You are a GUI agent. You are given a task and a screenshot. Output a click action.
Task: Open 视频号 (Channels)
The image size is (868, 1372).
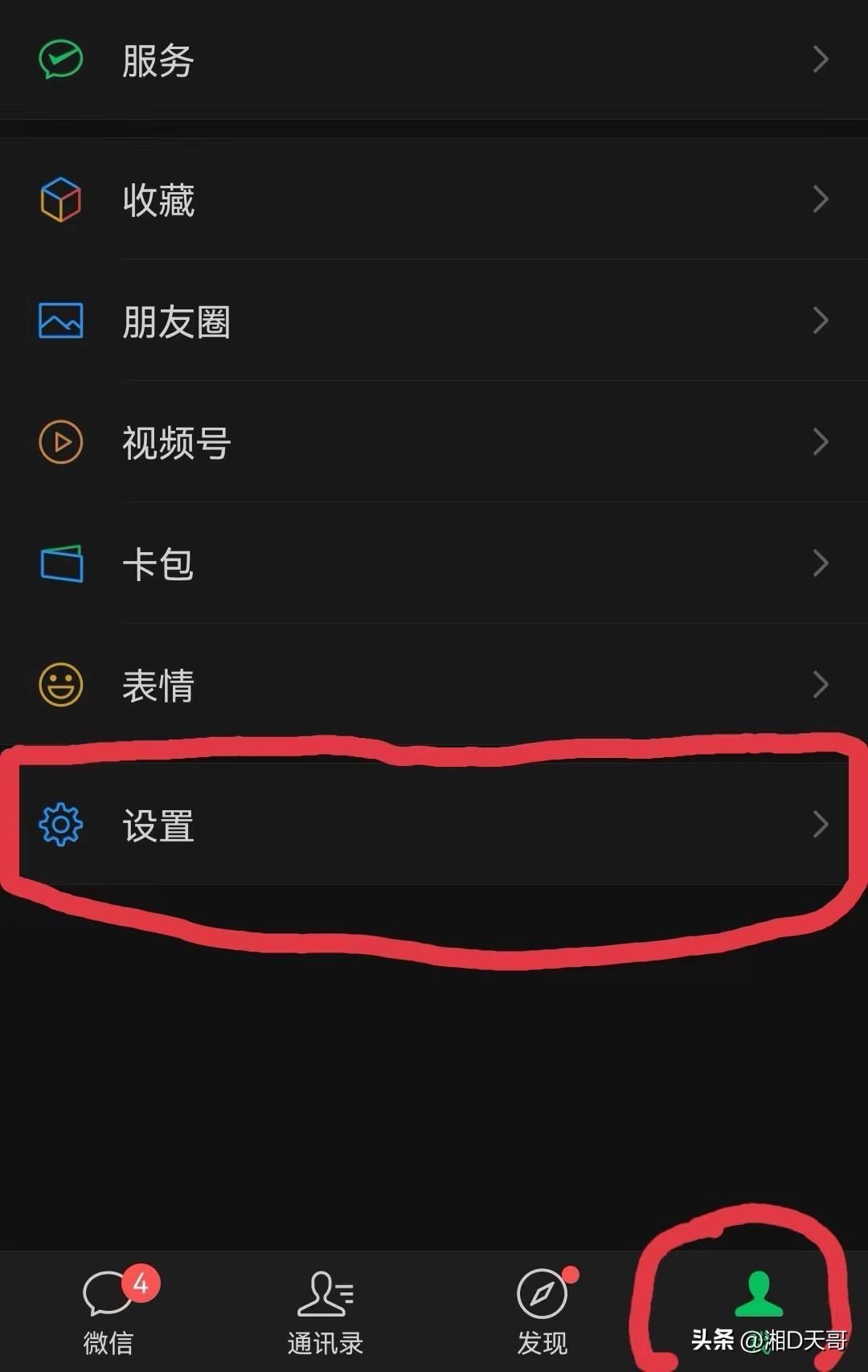434,442
